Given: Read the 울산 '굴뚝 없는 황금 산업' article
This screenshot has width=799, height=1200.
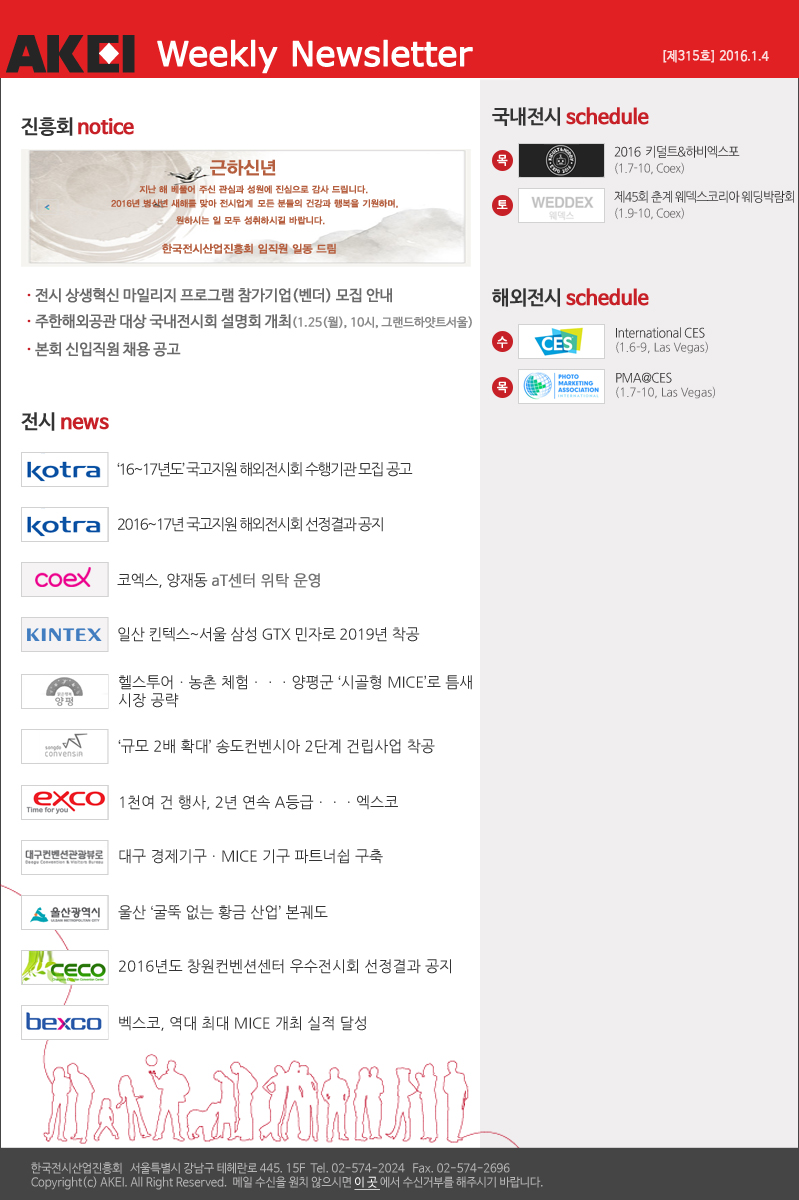Looking at the screenshot, I should [x=223, y=912].
